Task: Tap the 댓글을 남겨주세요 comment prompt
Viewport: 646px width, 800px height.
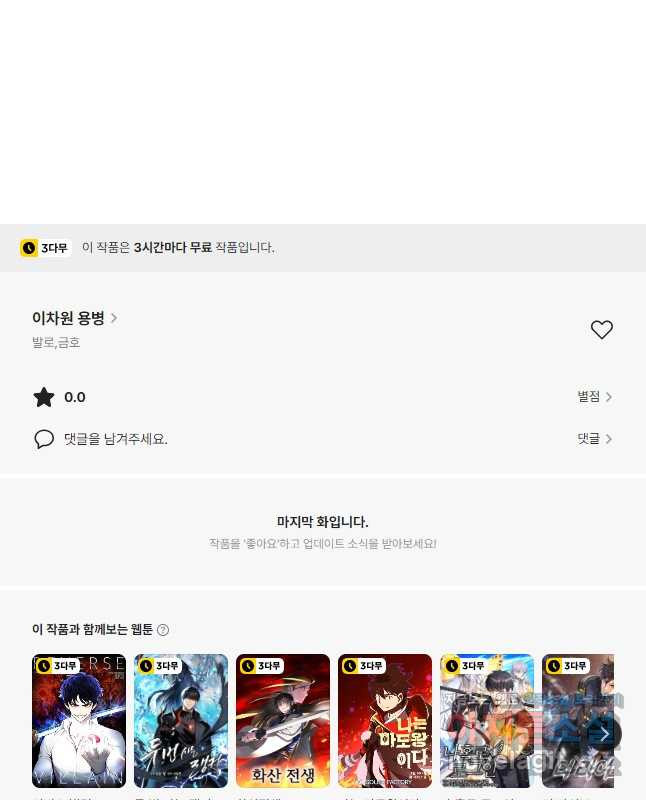Action: [115, 439]
